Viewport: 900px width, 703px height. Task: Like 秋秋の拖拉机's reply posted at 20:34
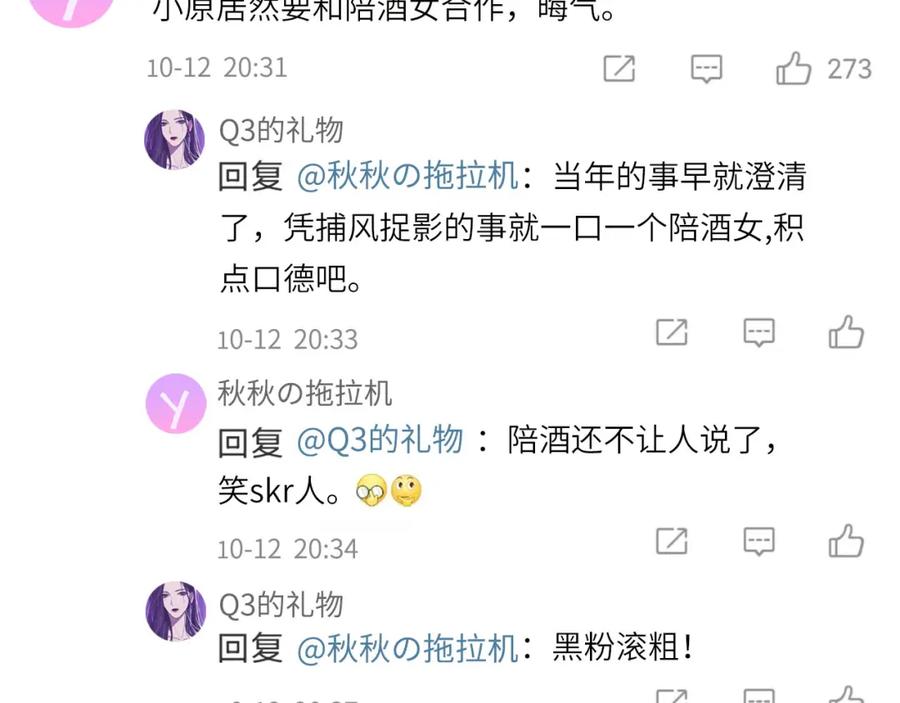[846, 541]
